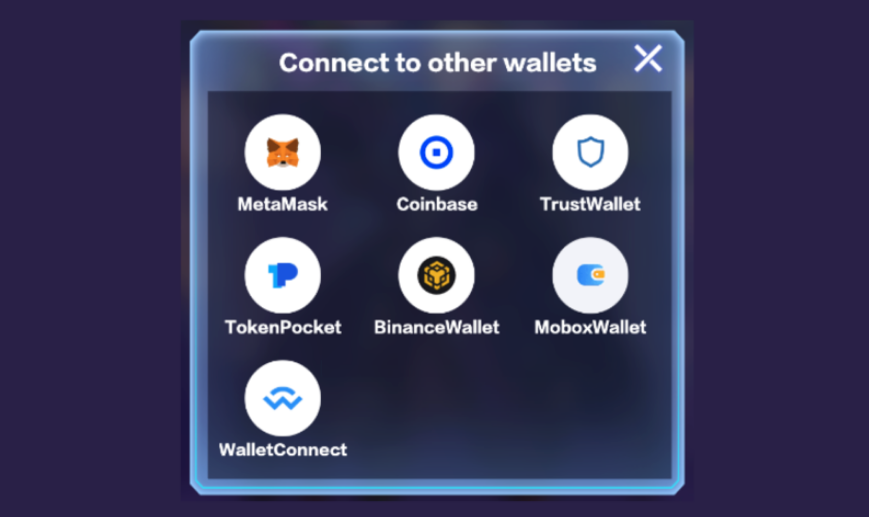Image resolution: width=869 pixels, height=517 pixels.
Task: Connect using BinanceWallet
Action: click(436, 275)
